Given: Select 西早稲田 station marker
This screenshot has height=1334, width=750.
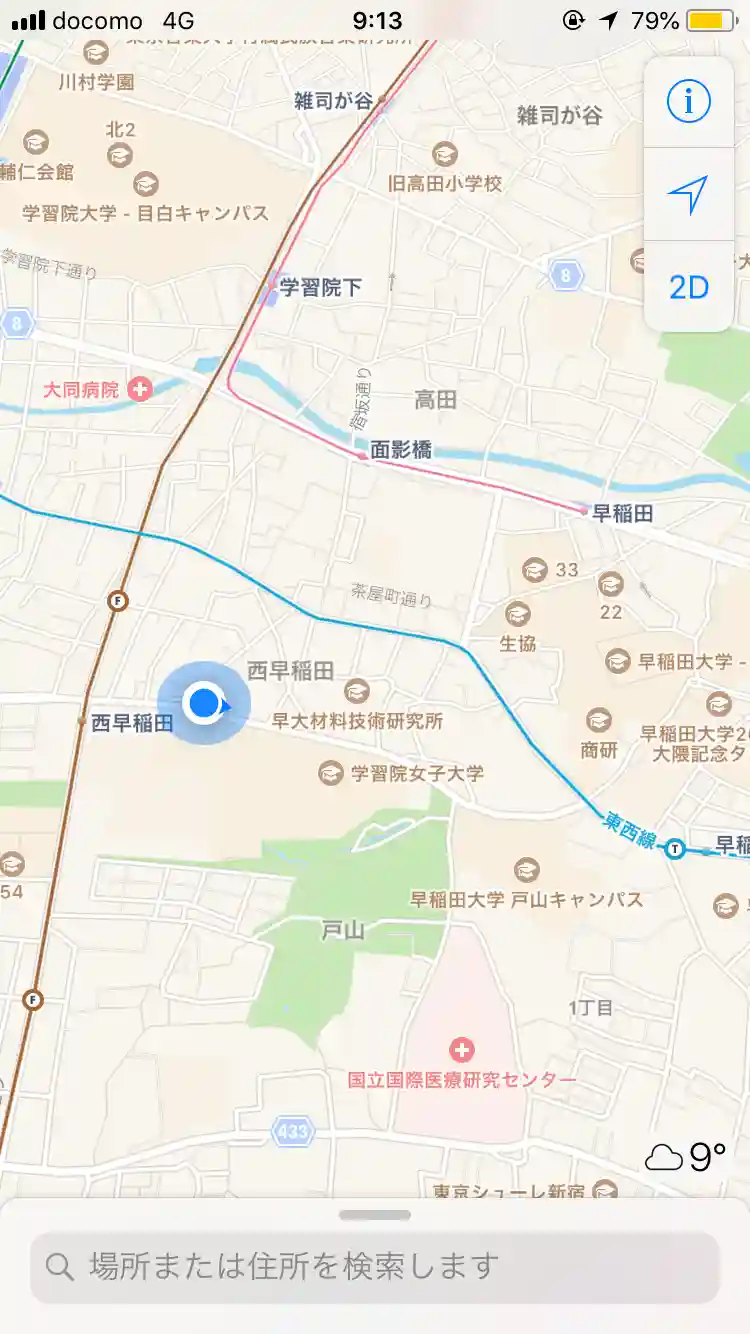Looking at the screenshot, I should tap(83, 720).
